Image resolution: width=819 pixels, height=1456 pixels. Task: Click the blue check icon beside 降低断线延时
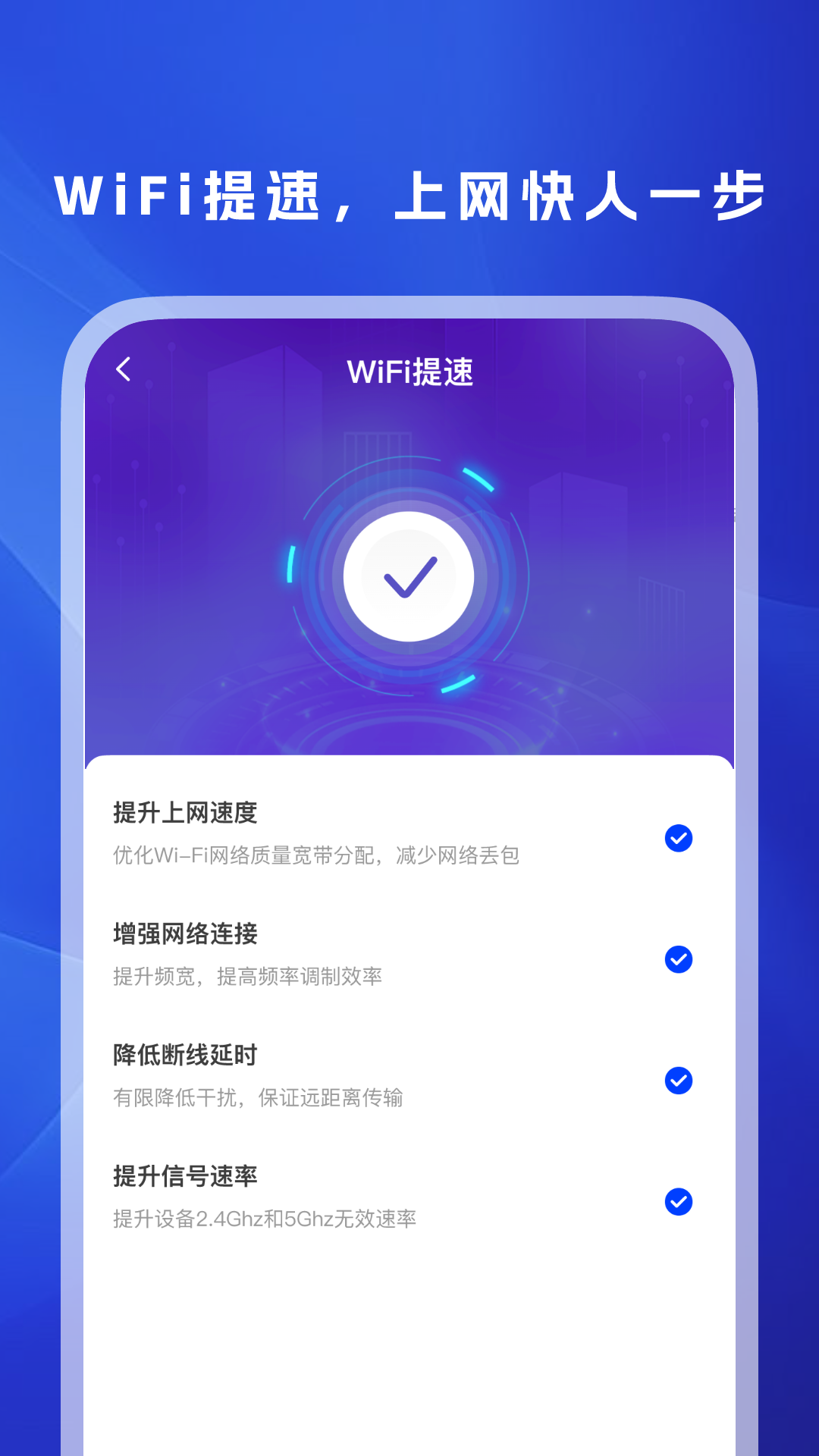point(677,1078)
